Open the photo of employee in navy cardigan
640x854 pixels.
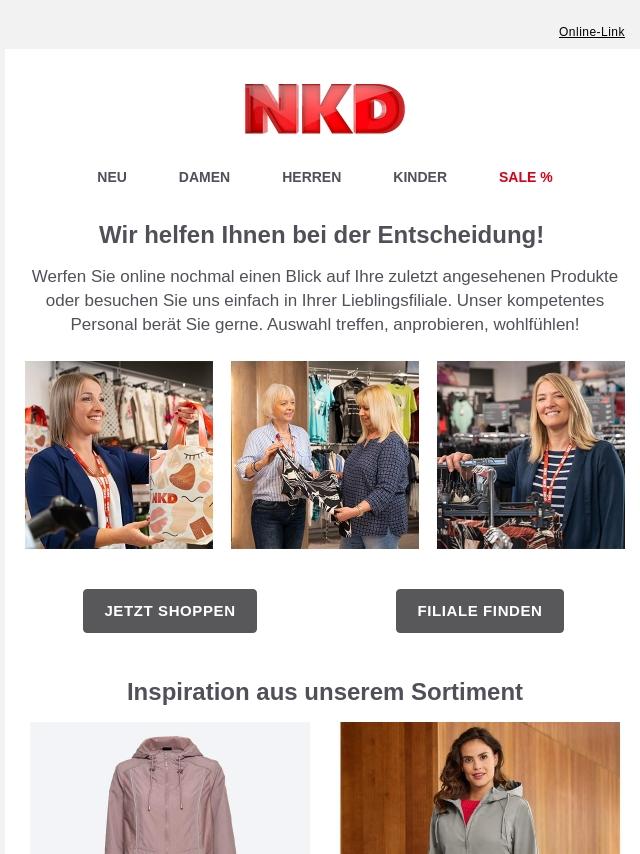tap(531, 455)
